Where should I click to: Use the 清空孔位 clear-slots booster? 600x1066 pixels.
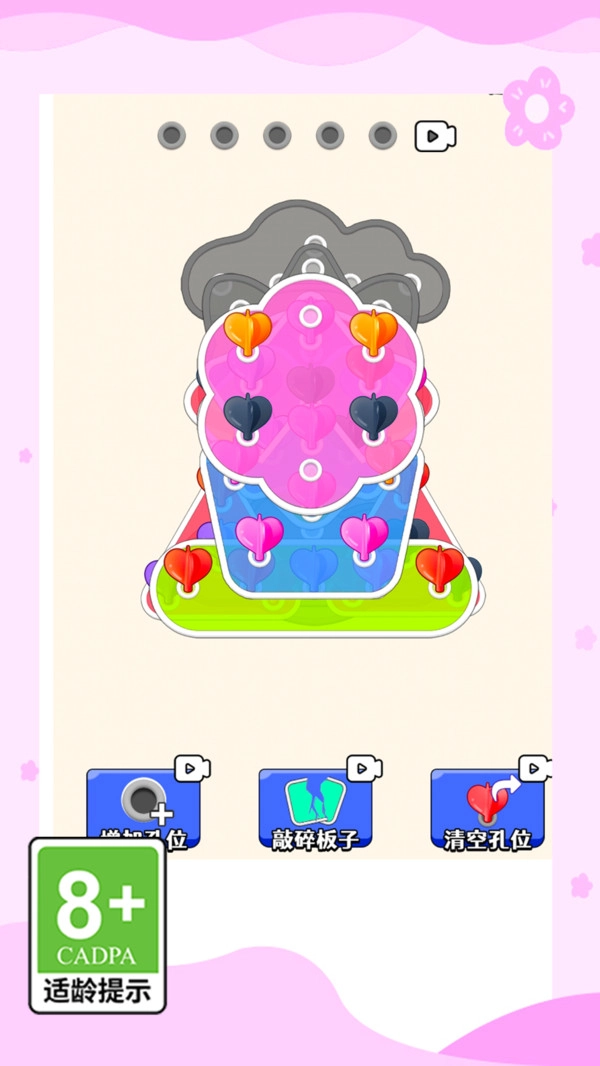tap(488, 810)
